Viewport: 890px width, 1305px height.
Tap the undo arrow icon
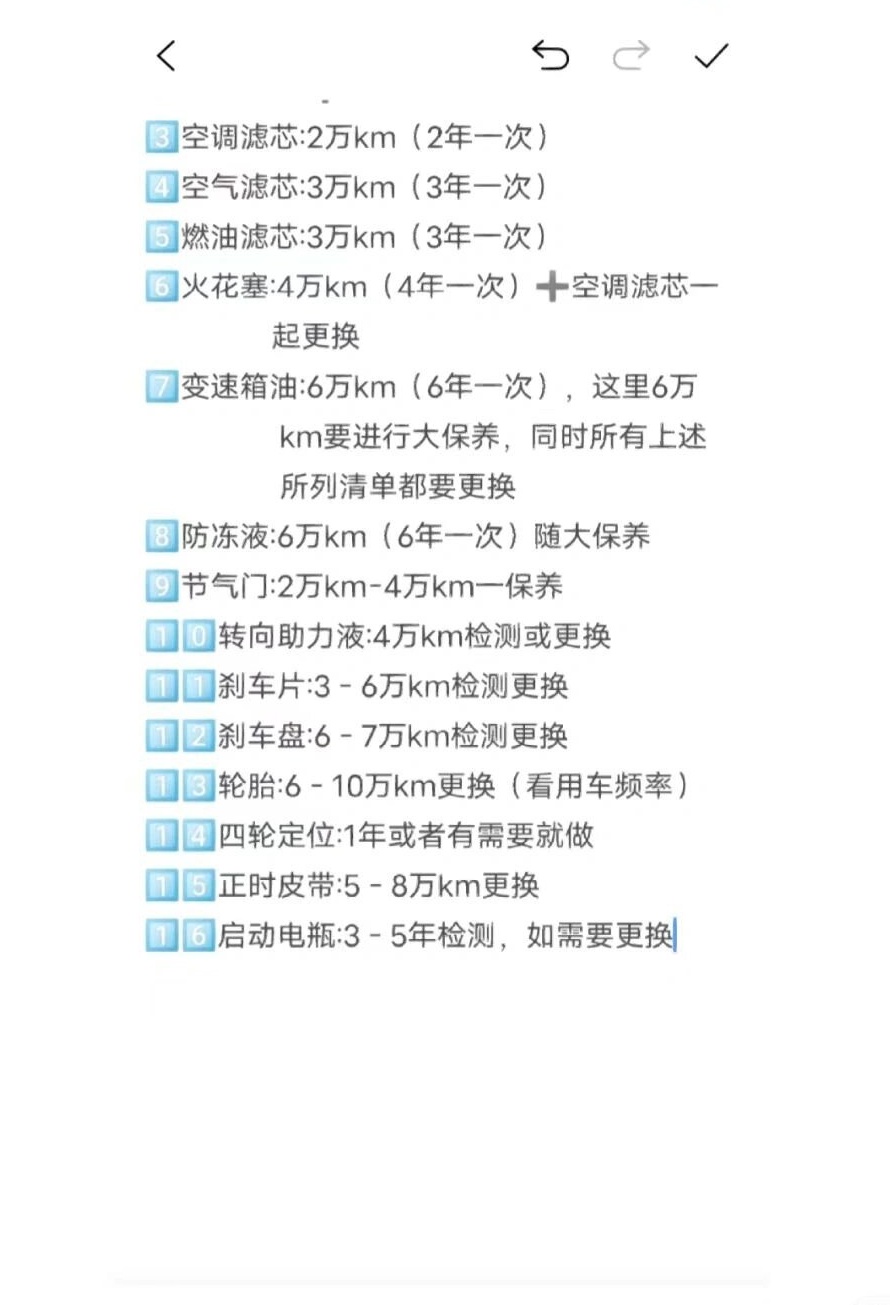(x=552, y=57)
